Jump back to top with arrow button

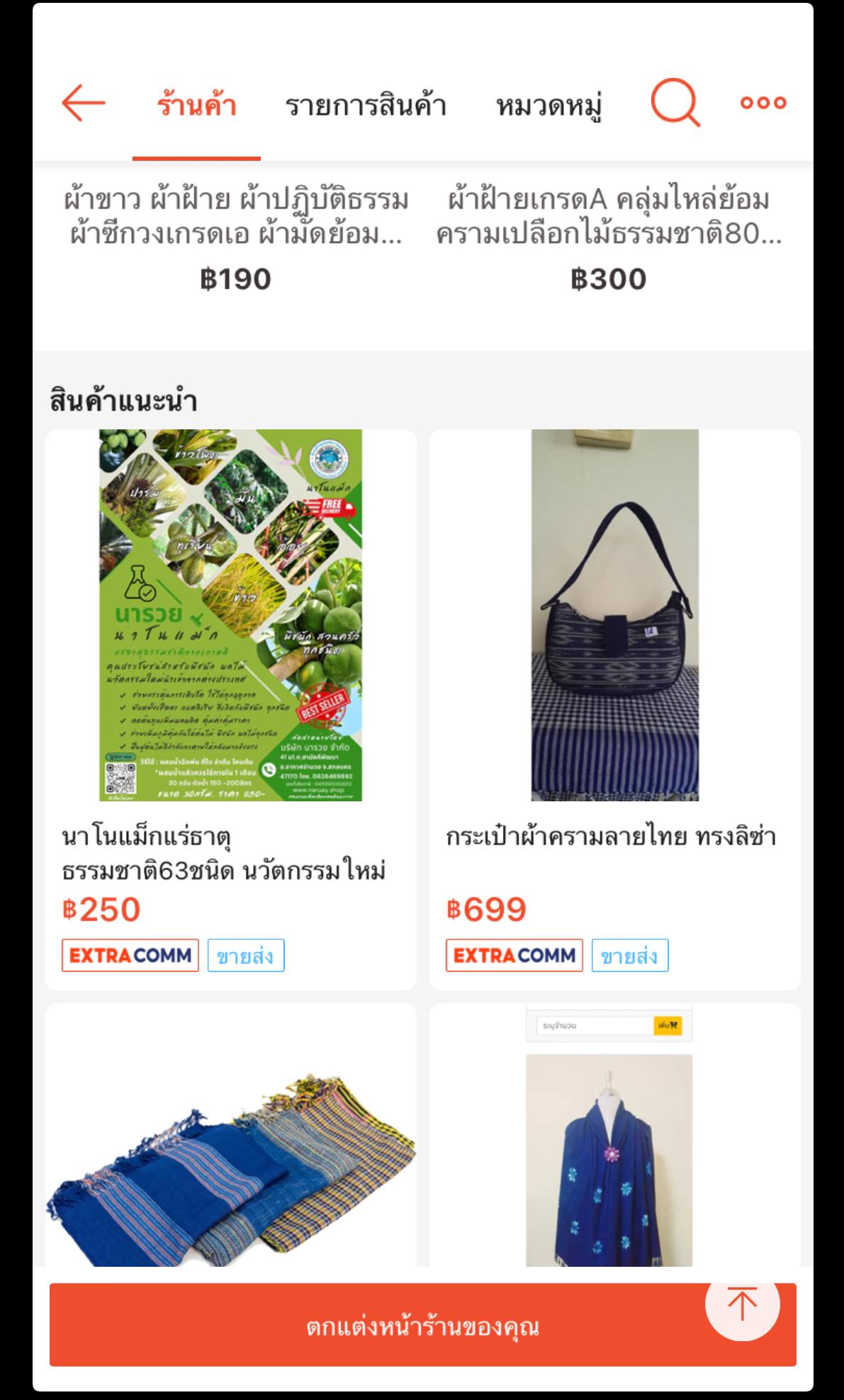742,1304
